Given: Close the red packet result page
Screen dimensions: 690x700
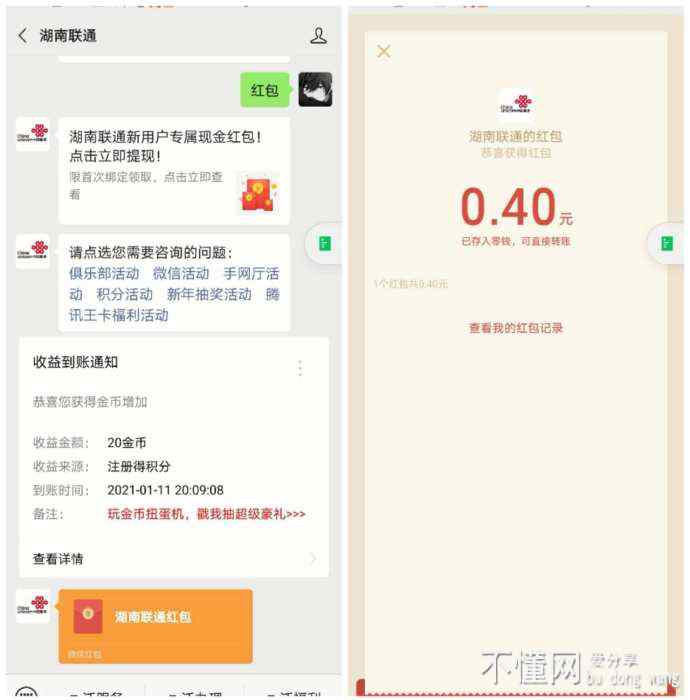Looking at the screenshot, I should pos(384,51).
